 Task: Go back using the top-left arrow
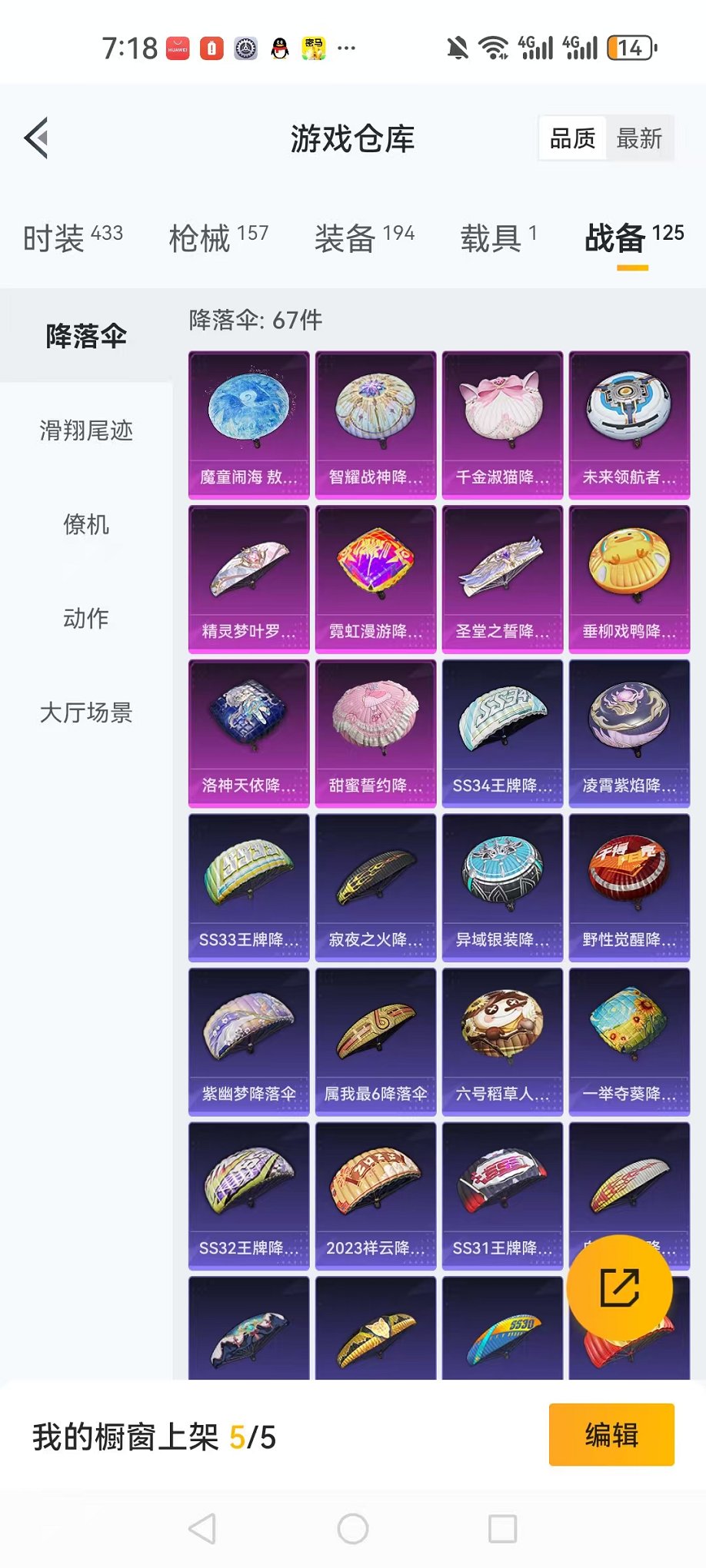click(37, 138)
